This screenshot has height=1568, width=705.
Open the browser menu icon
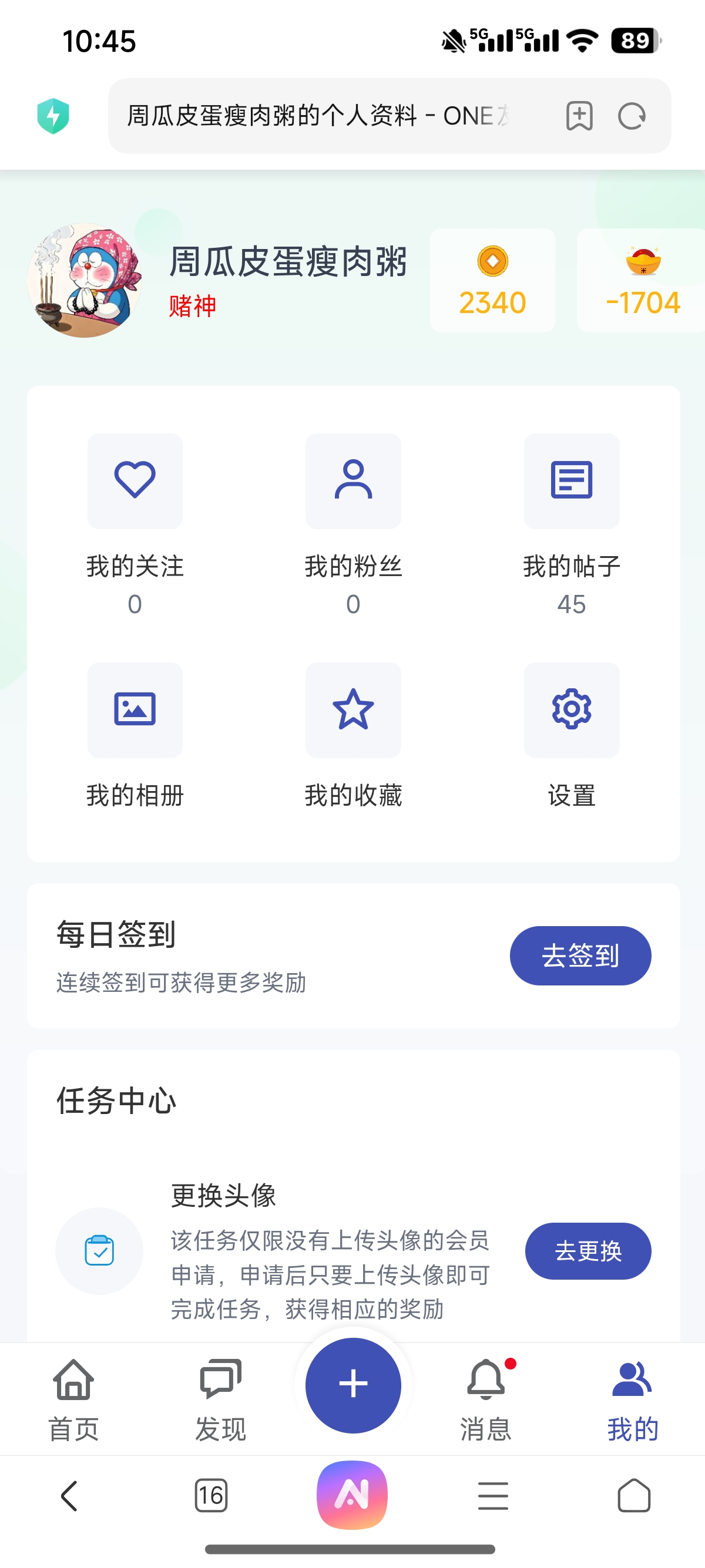[x=492, y=1496]
